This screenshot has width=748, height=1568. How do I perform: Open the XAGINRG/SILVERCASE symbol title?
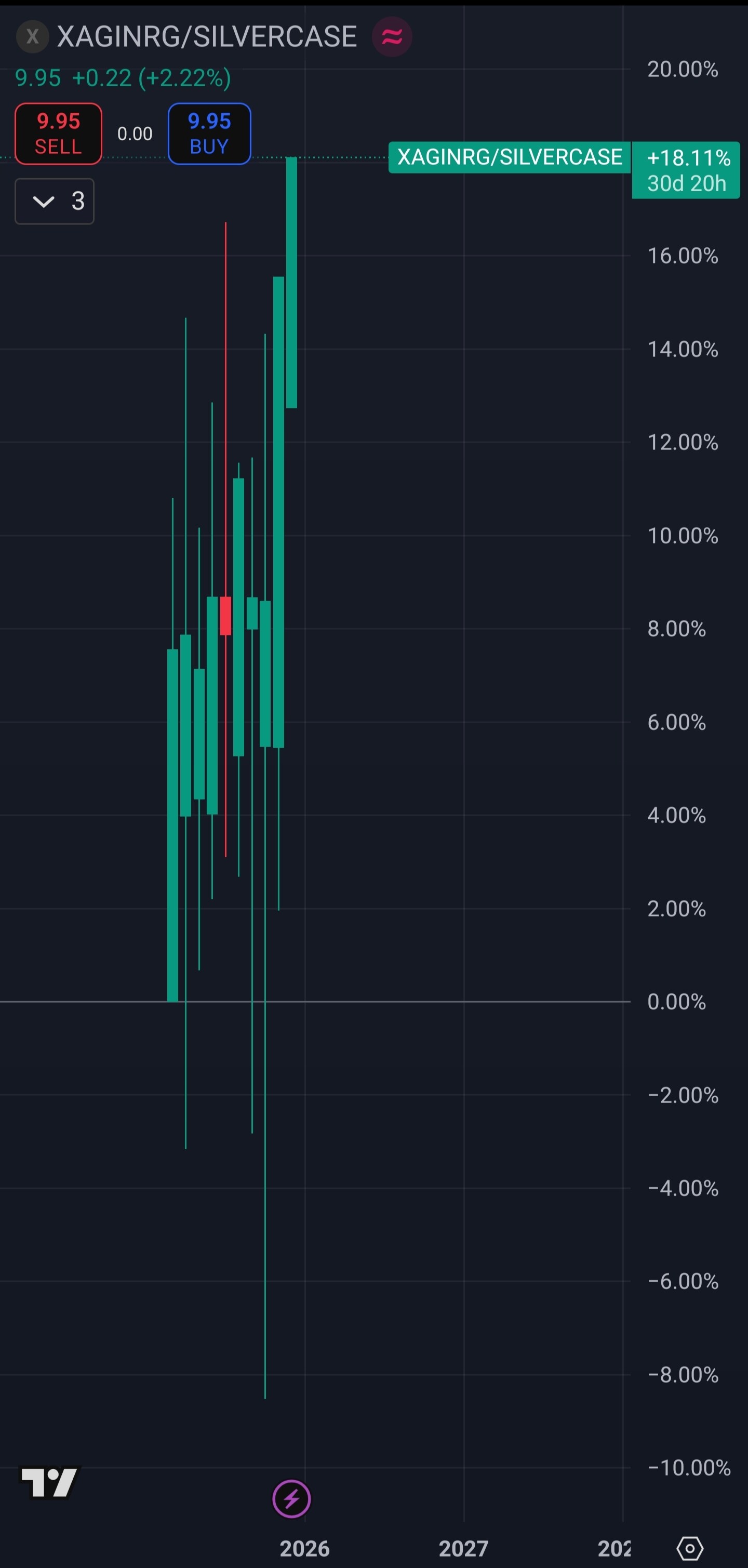[x=206, y=37]
